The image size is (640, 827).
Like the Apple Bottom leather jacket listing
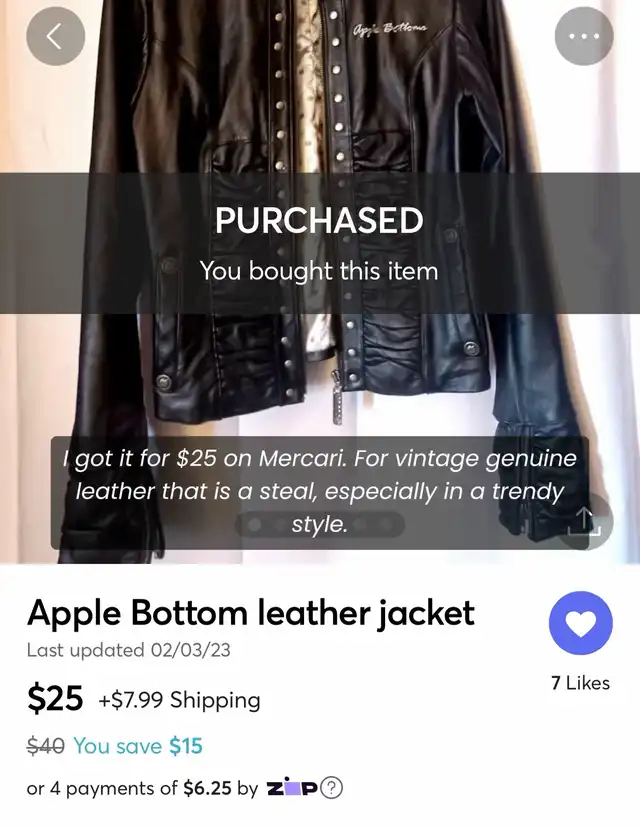click(x=580, y=624)
